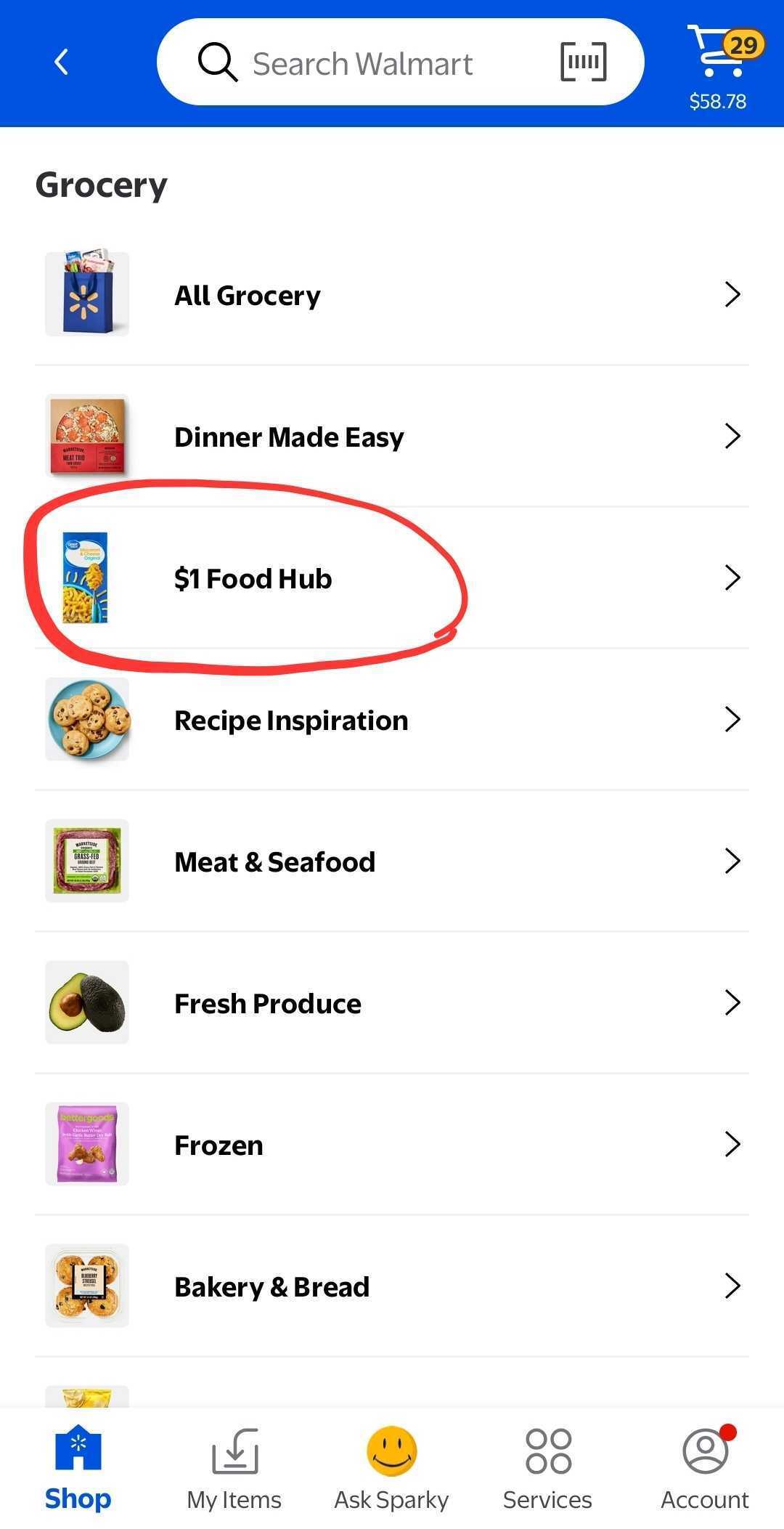Select the All Grocery thumbnail image
Image resolution: width=784 pixels, height=1529 pixels.
(86, 294)
